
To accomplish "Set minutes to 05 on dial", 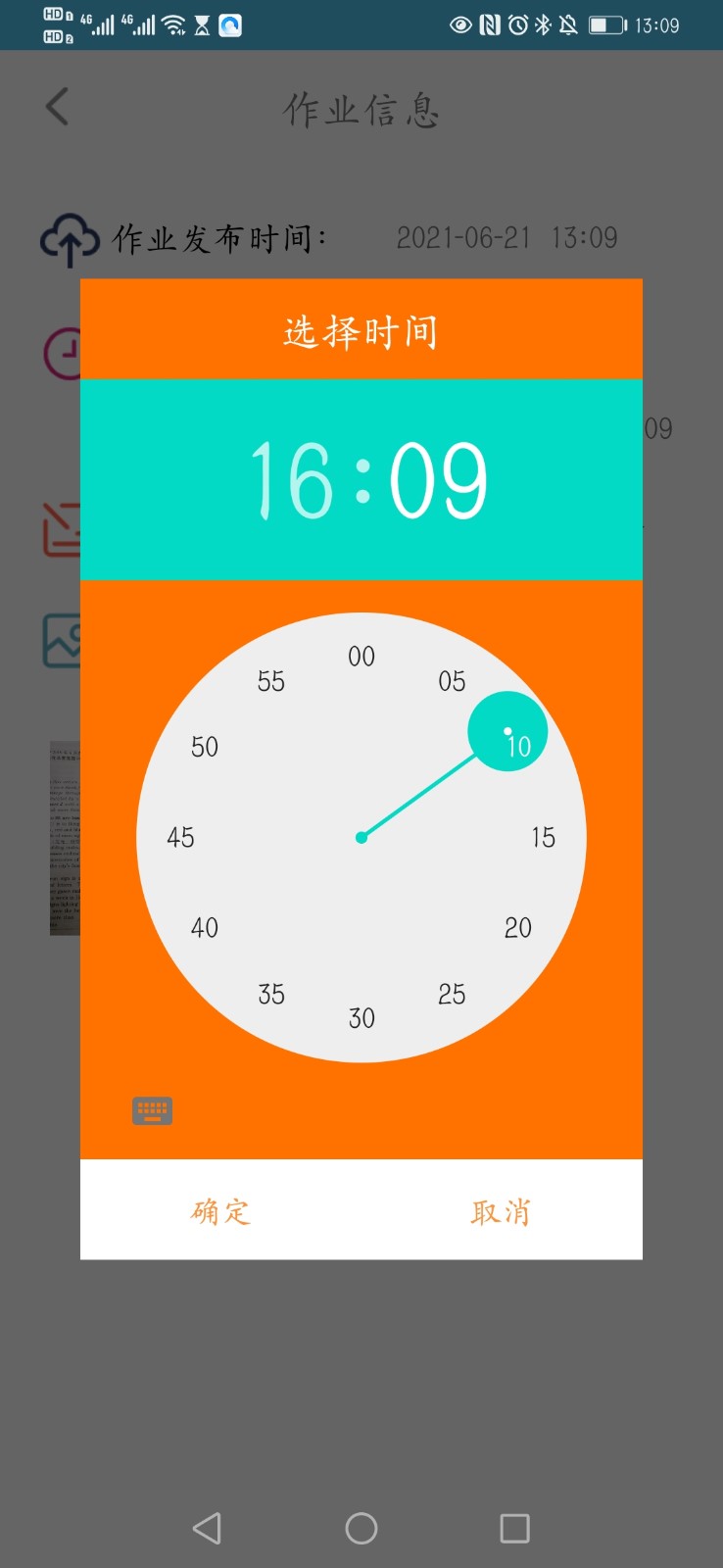I will click(452, 681).
